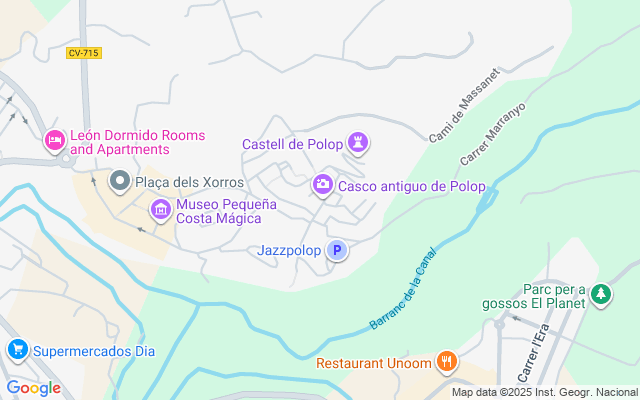The height and width of the screenshot is (400, 640).
Task: Open León Dormido Rooms and Apartments pin
Action: tap(53, 142)
